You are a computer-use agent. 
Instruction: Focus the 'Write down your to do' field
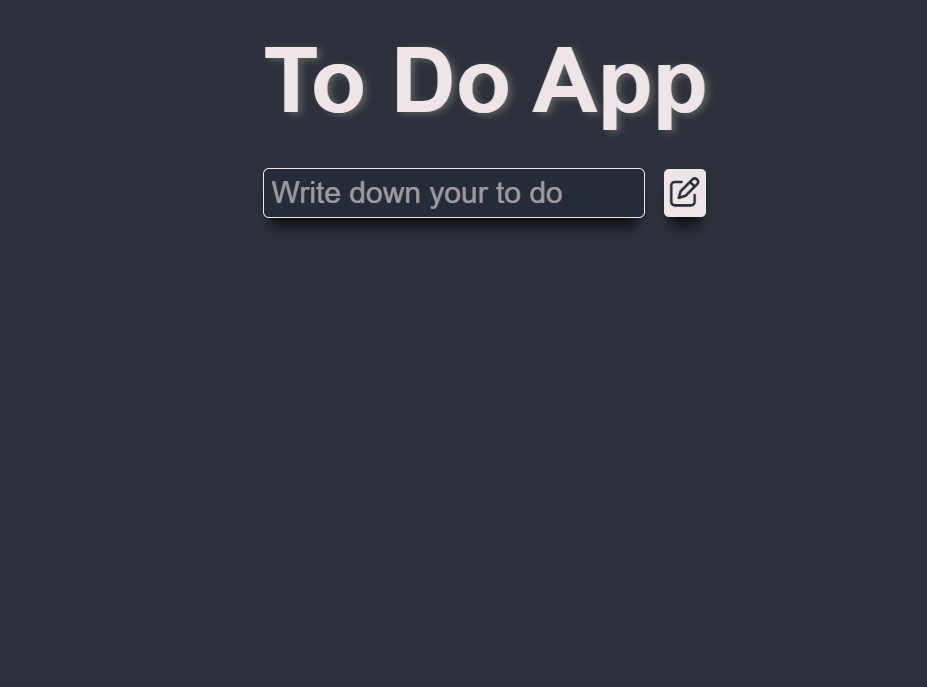pos(453,193)
